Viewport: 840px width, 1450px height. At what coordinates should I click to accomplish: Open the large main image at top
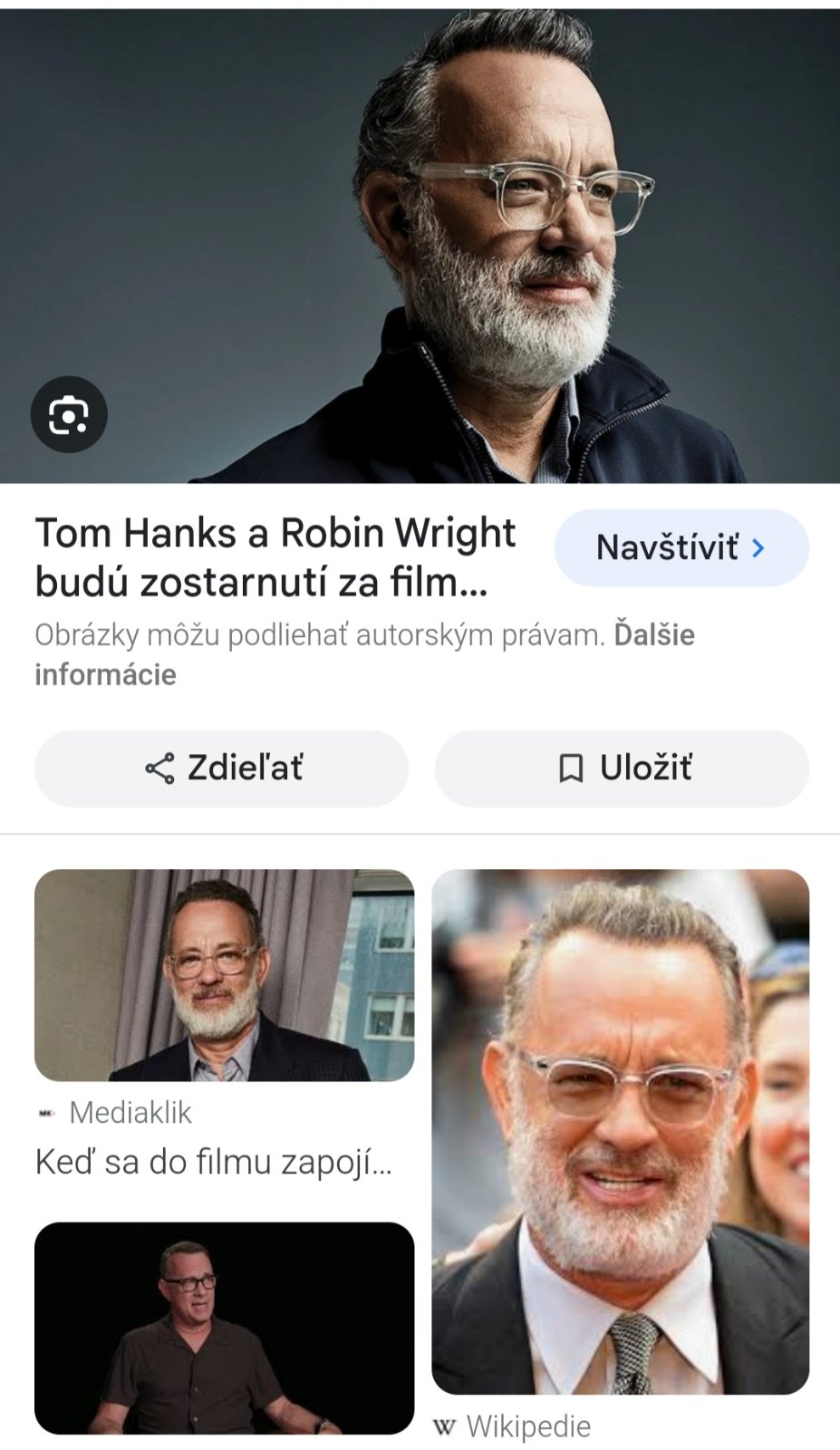[420, 245]
